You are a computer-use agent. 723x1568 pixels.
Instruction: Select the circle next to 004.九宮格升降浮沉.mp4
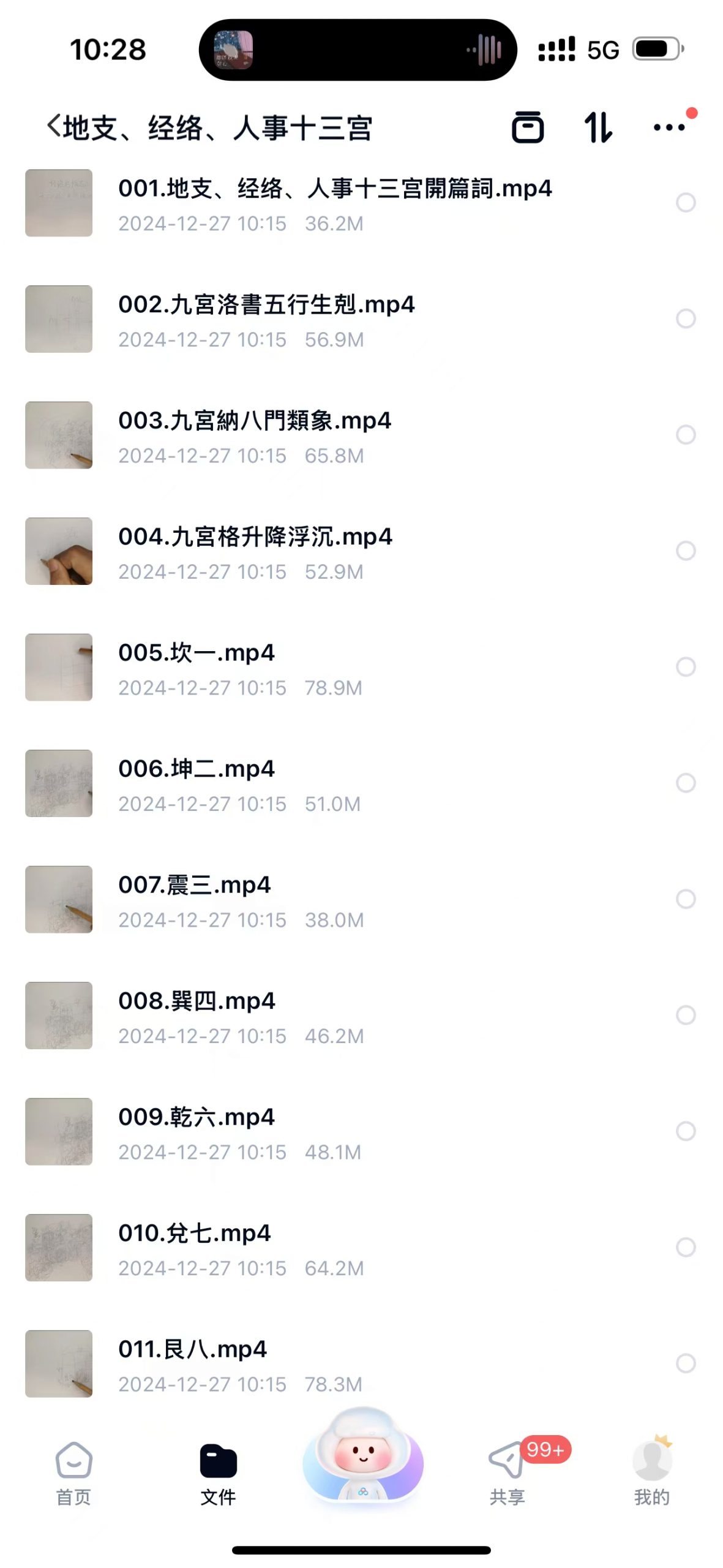click(686, 551)
